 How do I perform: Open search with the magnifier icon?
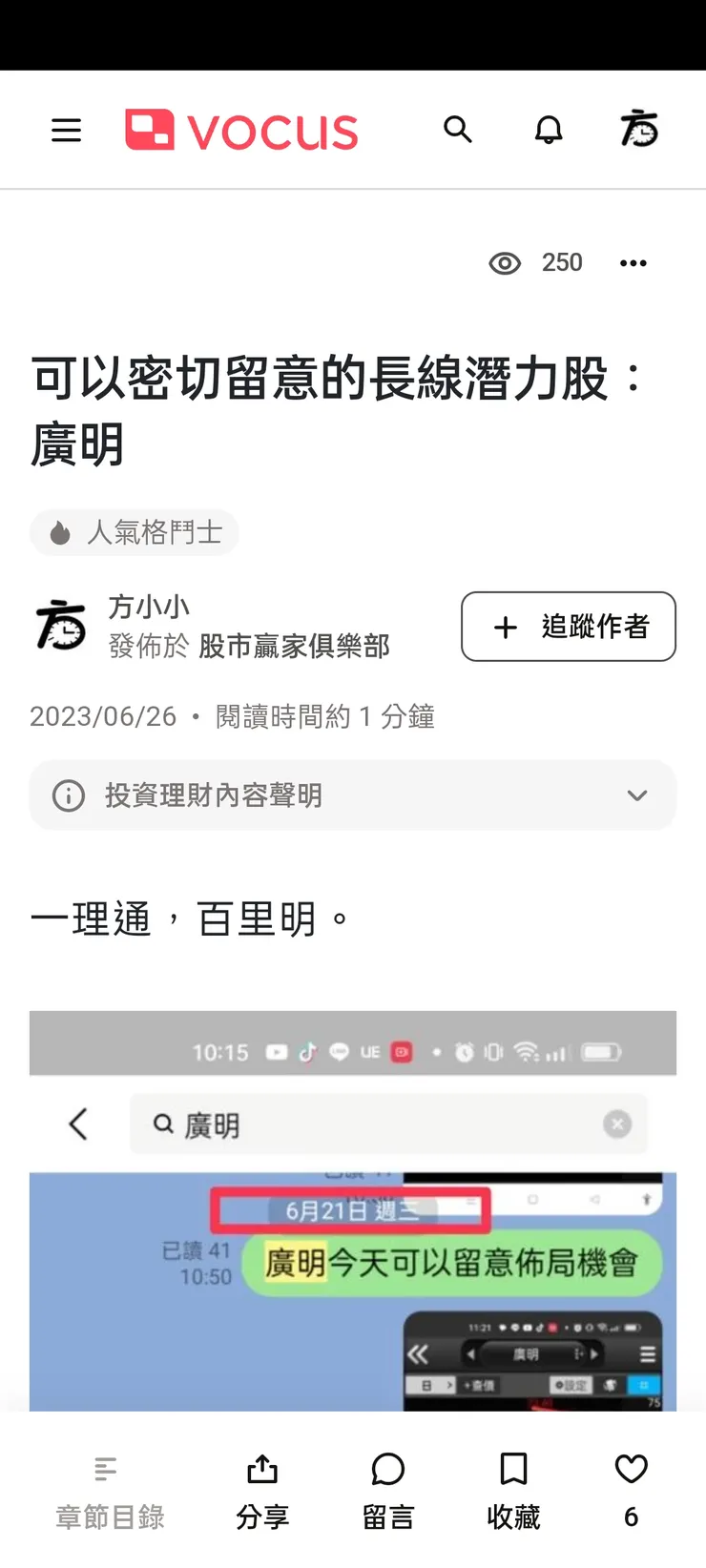click(459, 129)
